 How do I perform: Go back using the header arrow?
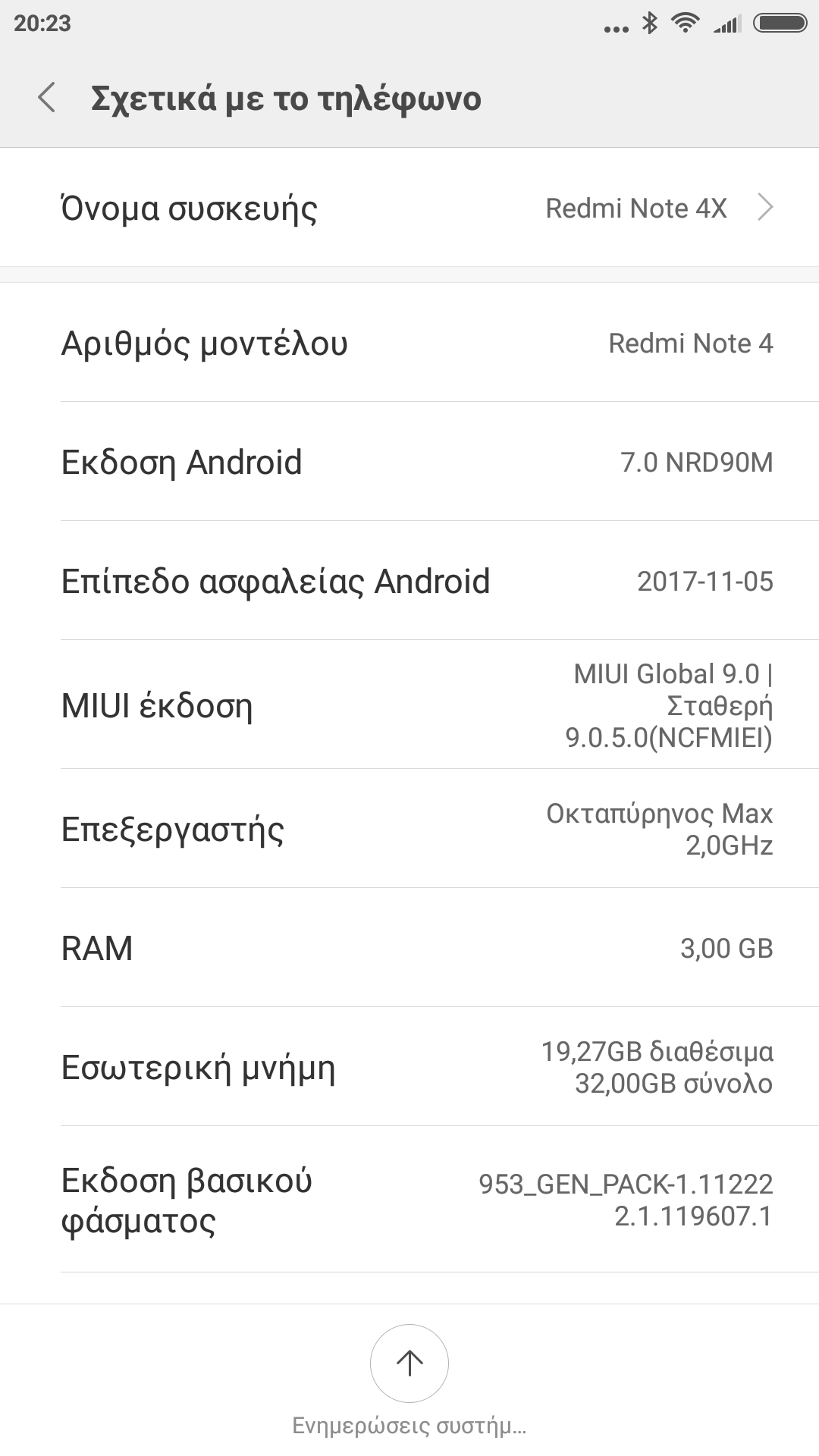click(x=47, y=99)
